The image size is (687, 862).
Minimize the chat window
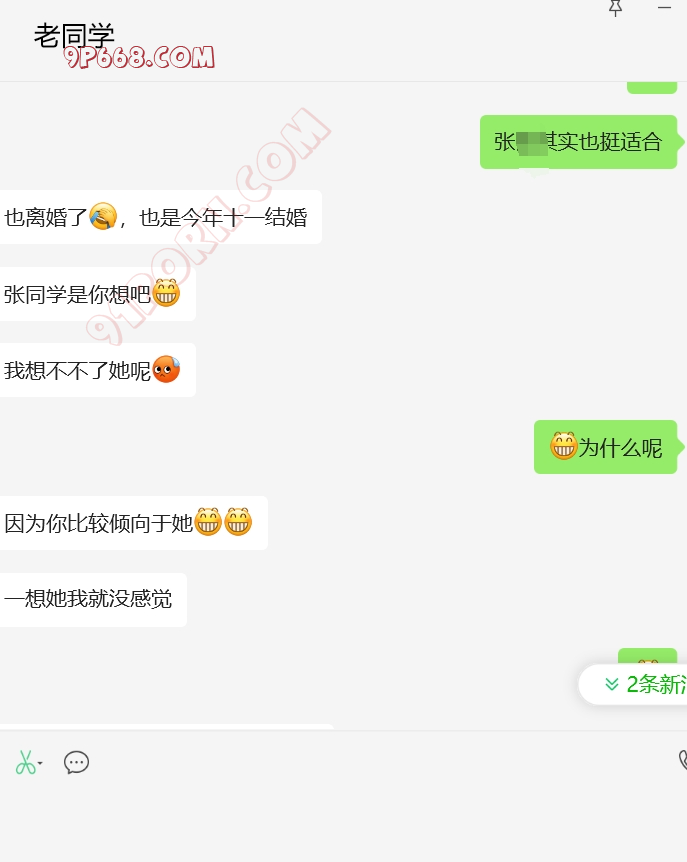[x=664, y=8]
